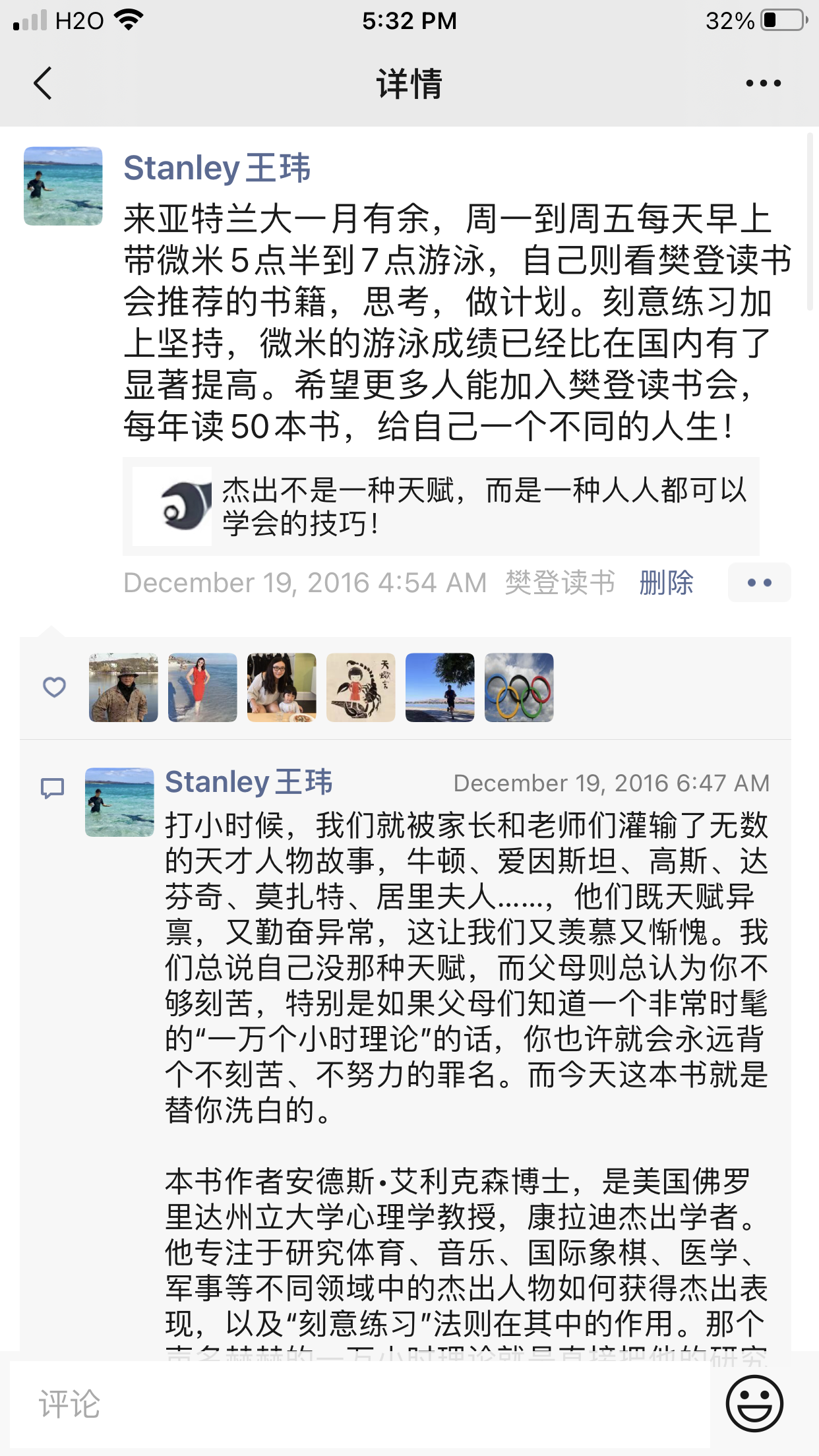View liker of woman with child avatar
Image resolution: width=819 pixels, height=1456 pixels.
point(282,688)
